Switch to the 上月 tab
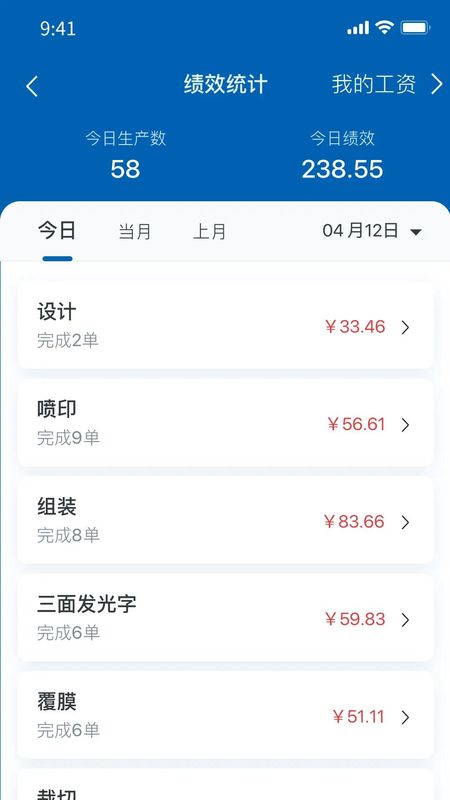The width and height of the screenshot is (450, 800). tap(209, 232)
